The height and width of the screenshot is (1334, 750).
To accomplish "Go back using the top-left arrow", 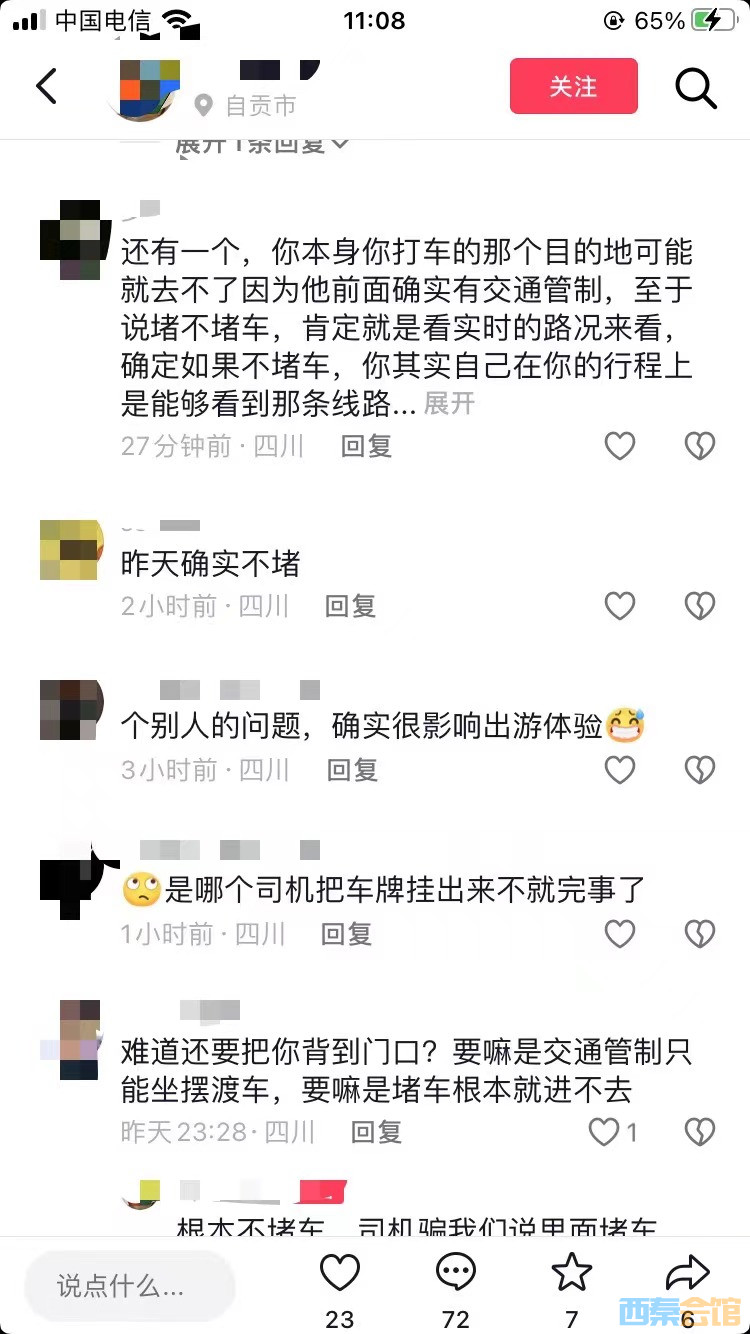I will point(46,87).
